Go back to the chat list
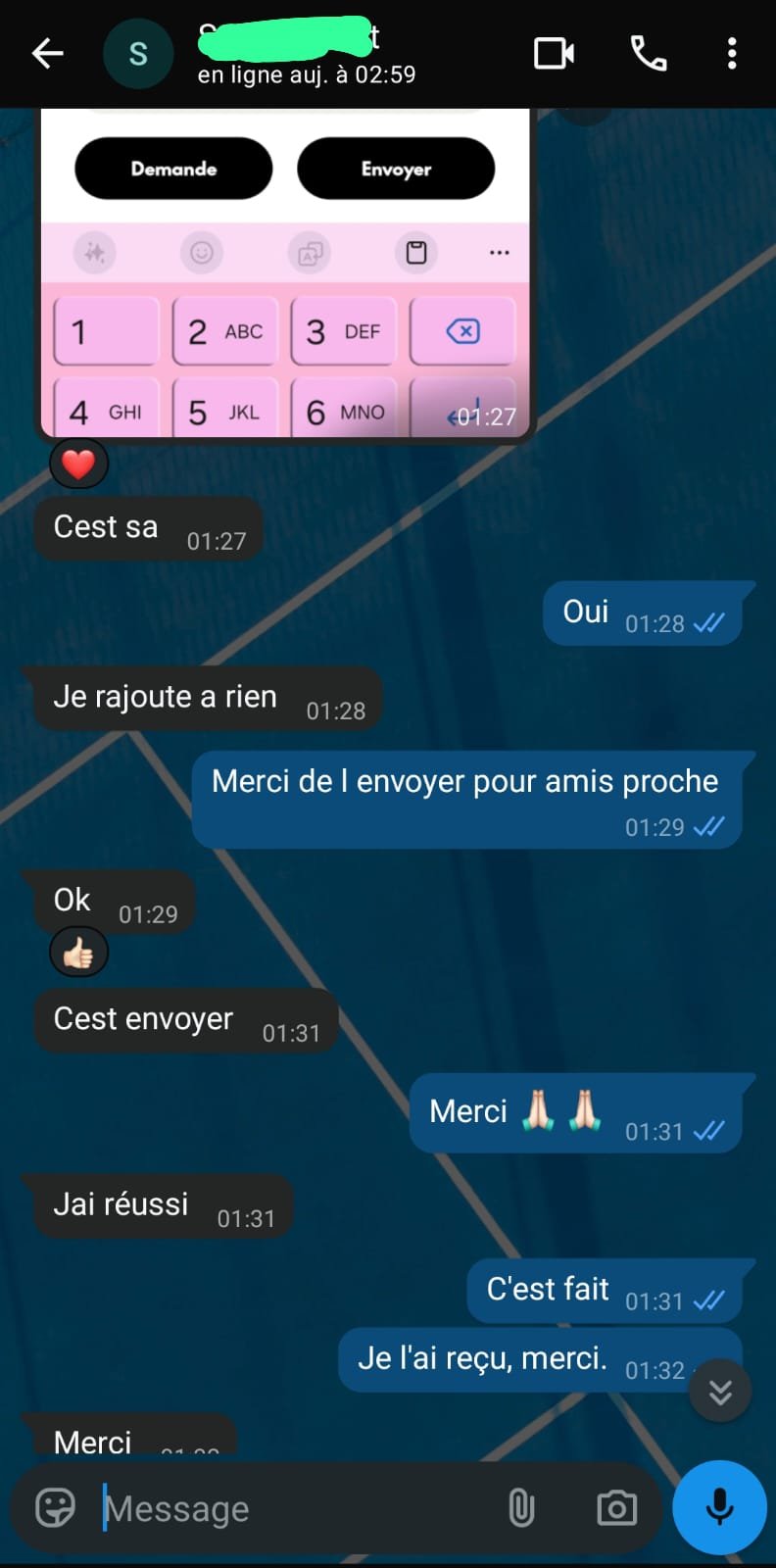Screen dimensions: 776x1568 47,54
